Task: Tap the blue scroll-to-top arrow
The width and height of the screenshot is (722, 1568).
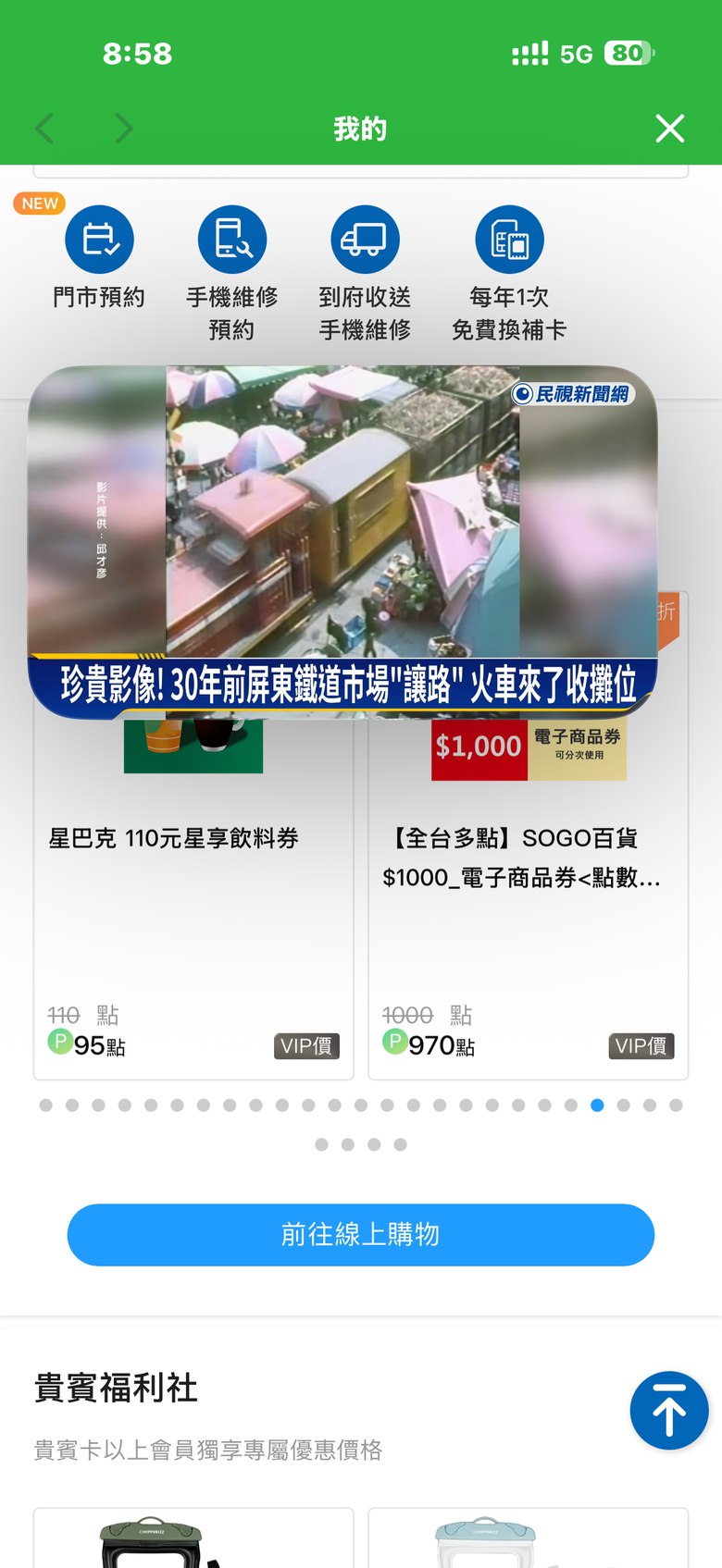Action: point(669,1410)
